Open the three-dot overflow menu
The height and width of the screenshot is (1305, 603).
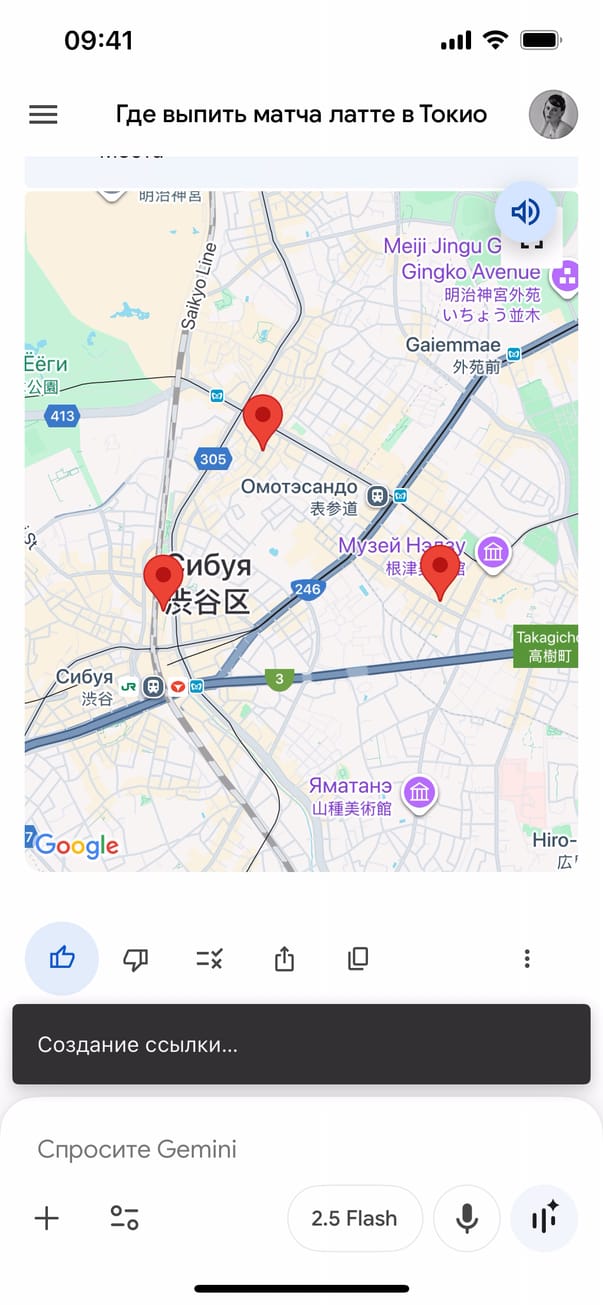[x=527, y=959]
